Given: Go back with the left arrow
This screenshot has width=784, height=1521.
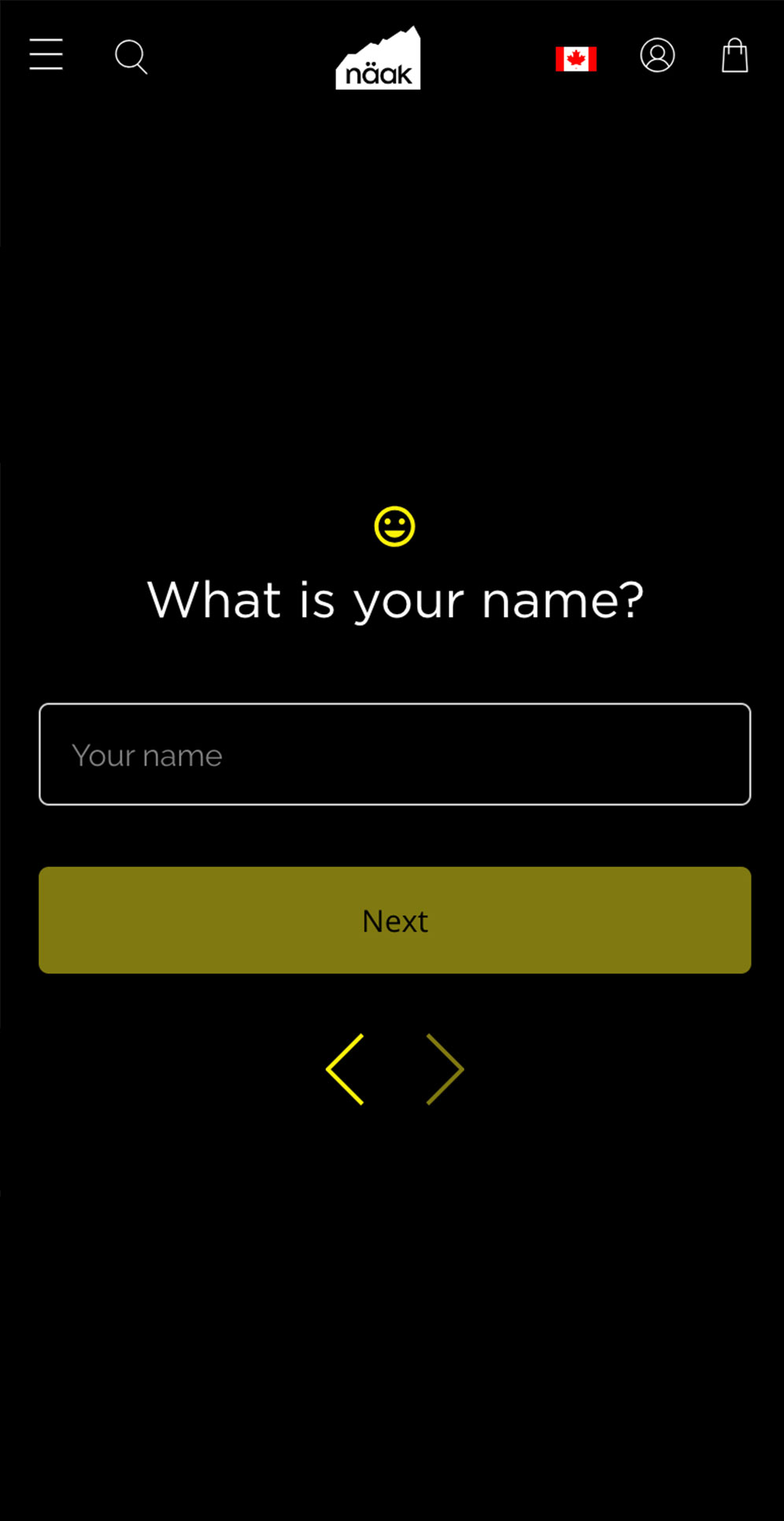Looking at the screenshot, I should 345,1069.
